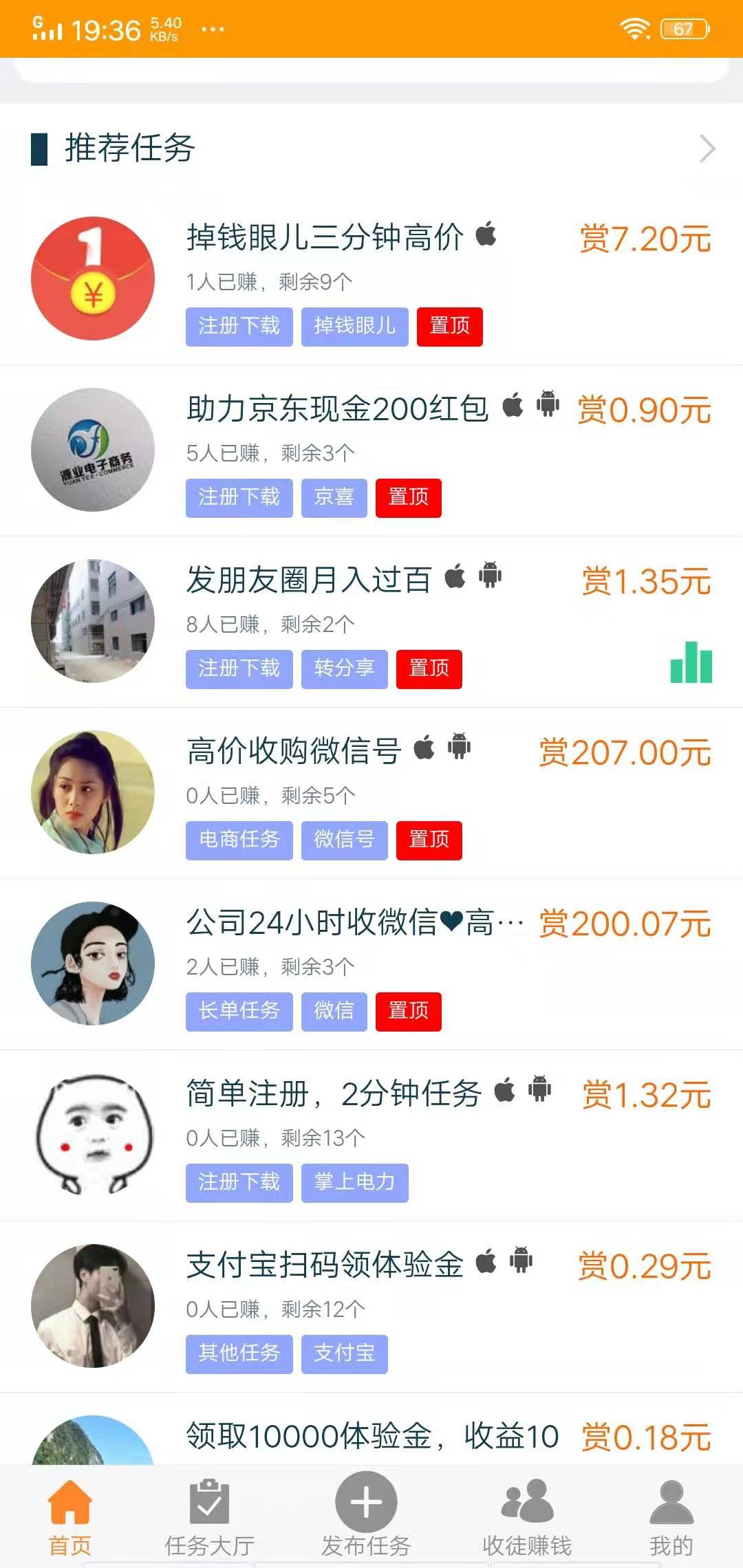Select the 注册下载 tag under 简单注册 task
The height and width of the screenshot is (1568, 743).
[x=239, y=1182]
